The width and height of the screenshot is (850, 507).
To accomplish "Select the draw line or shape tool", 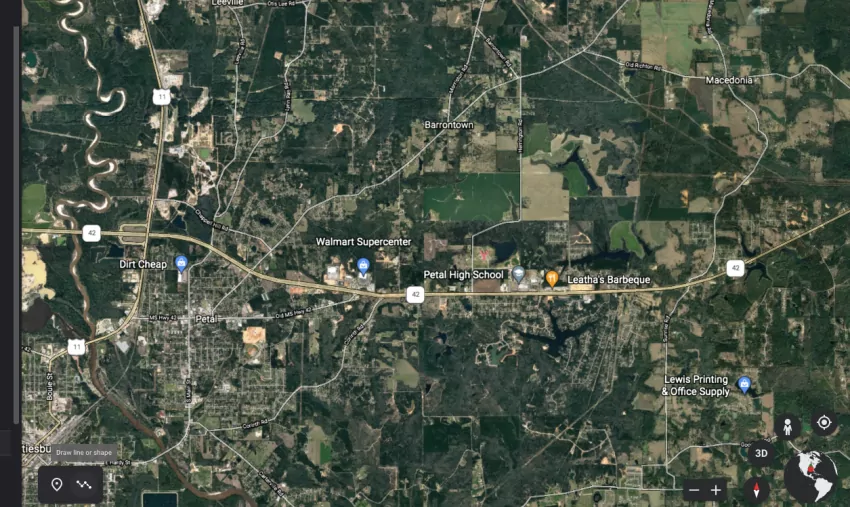I will pos(84,485).
